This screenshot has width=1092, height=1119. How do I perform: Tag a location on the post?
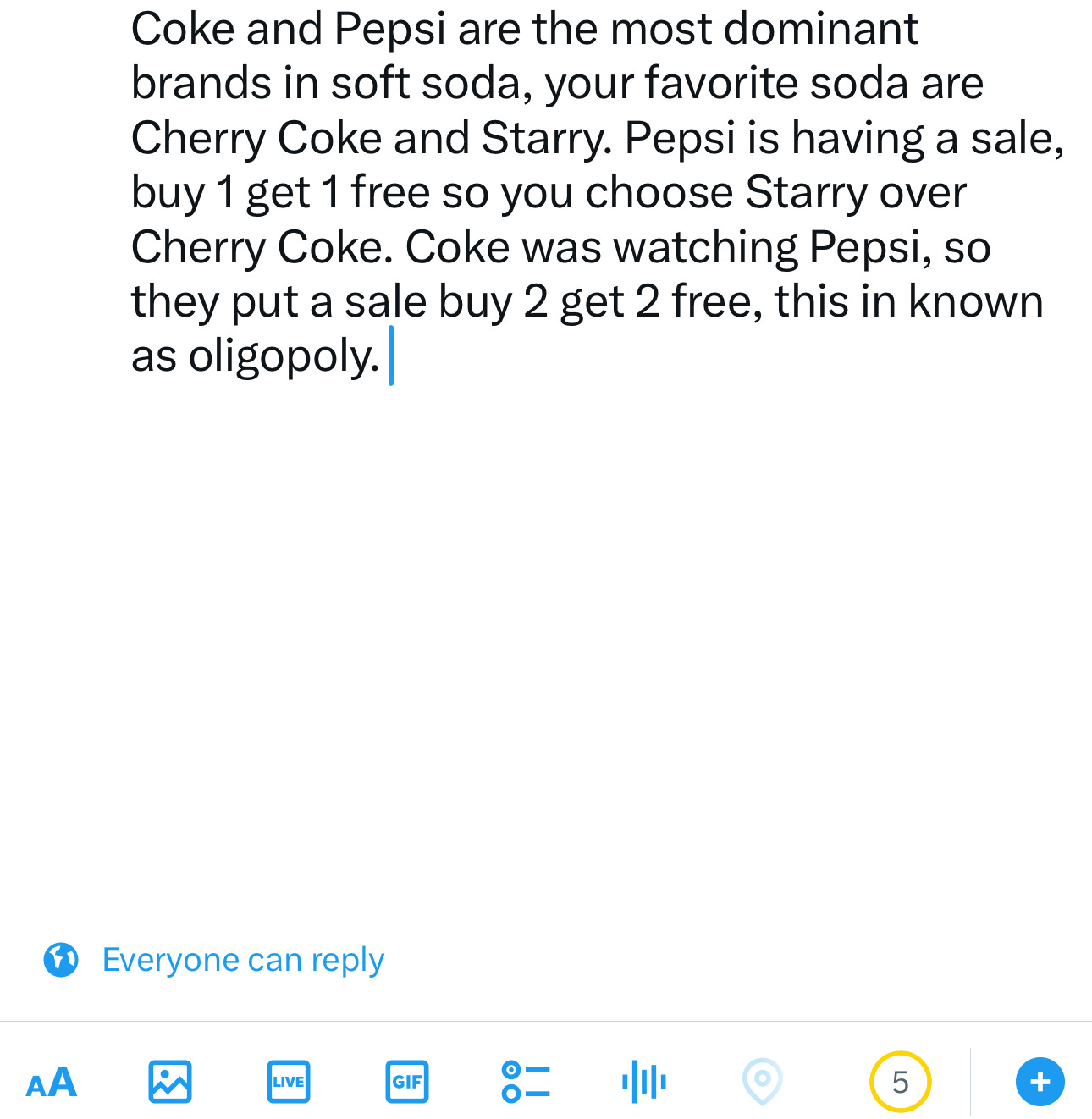point(762,1082)
